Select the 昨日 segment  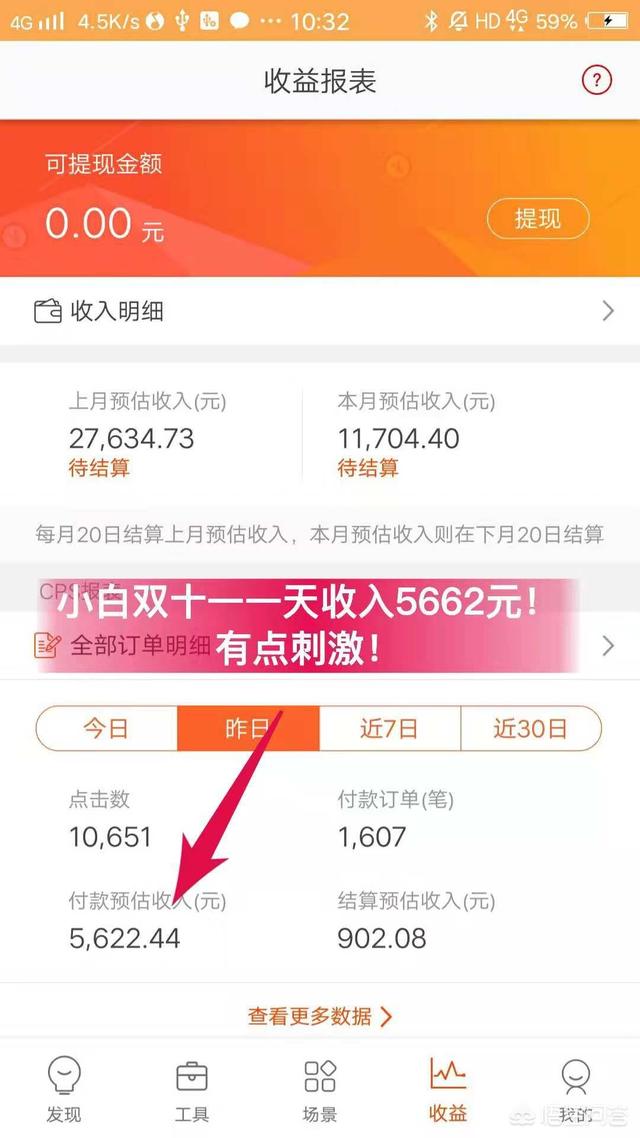(x=248, y=728)
